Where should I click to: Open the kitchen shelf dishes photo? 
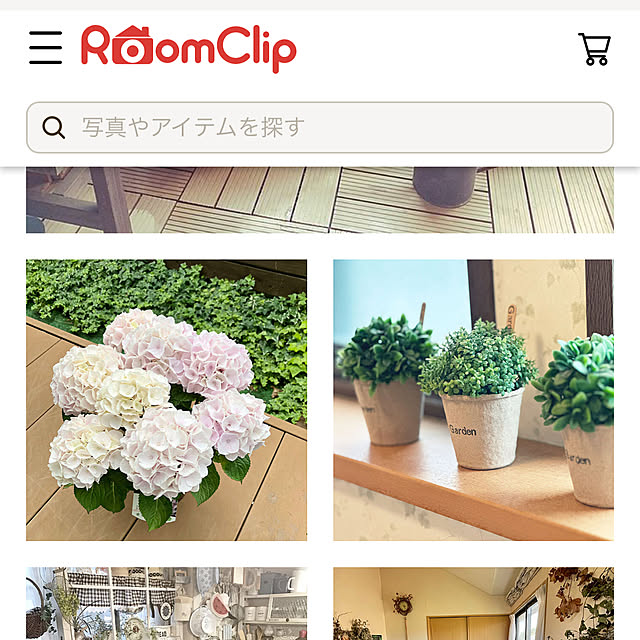click(166, 604)
